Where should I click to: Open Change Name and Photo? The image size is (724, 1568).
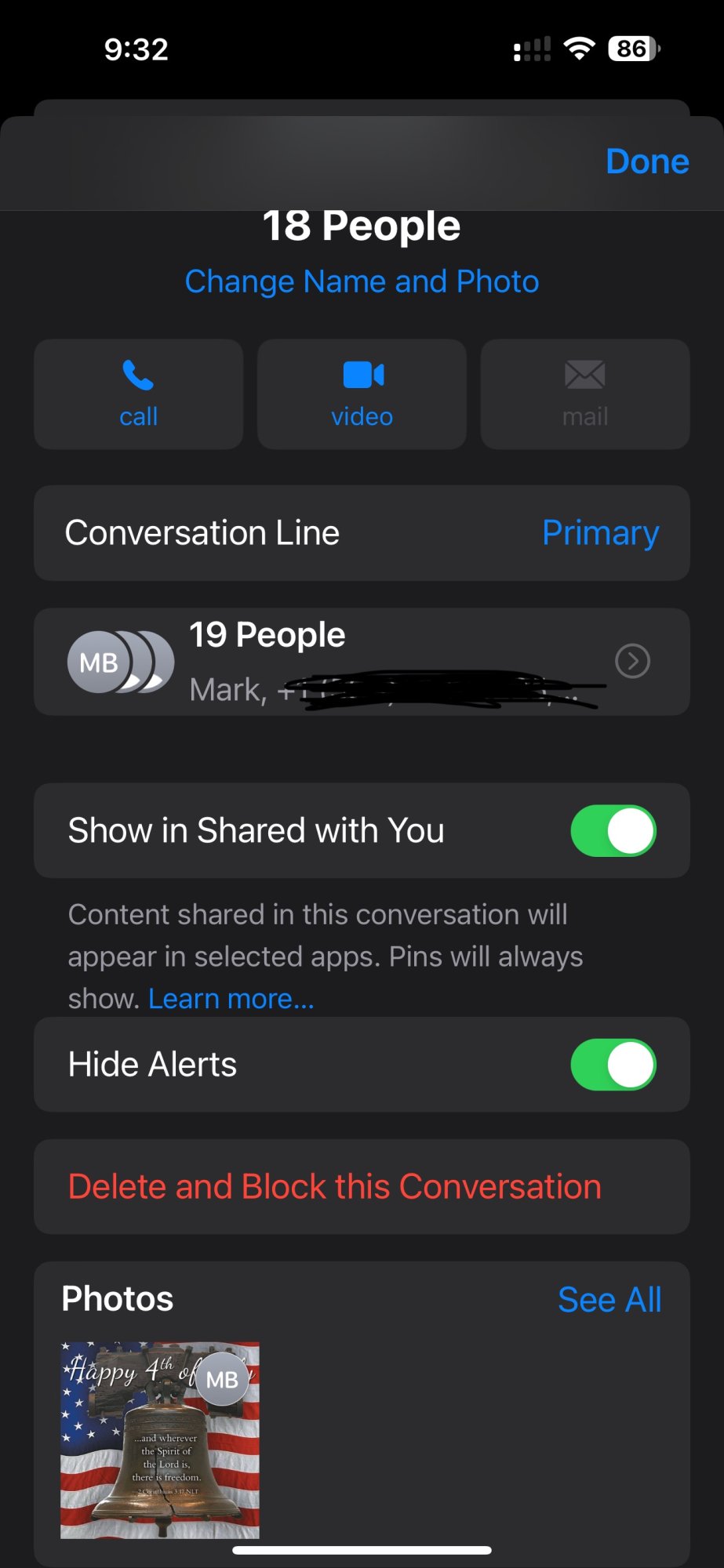click(x=362, y=281)
